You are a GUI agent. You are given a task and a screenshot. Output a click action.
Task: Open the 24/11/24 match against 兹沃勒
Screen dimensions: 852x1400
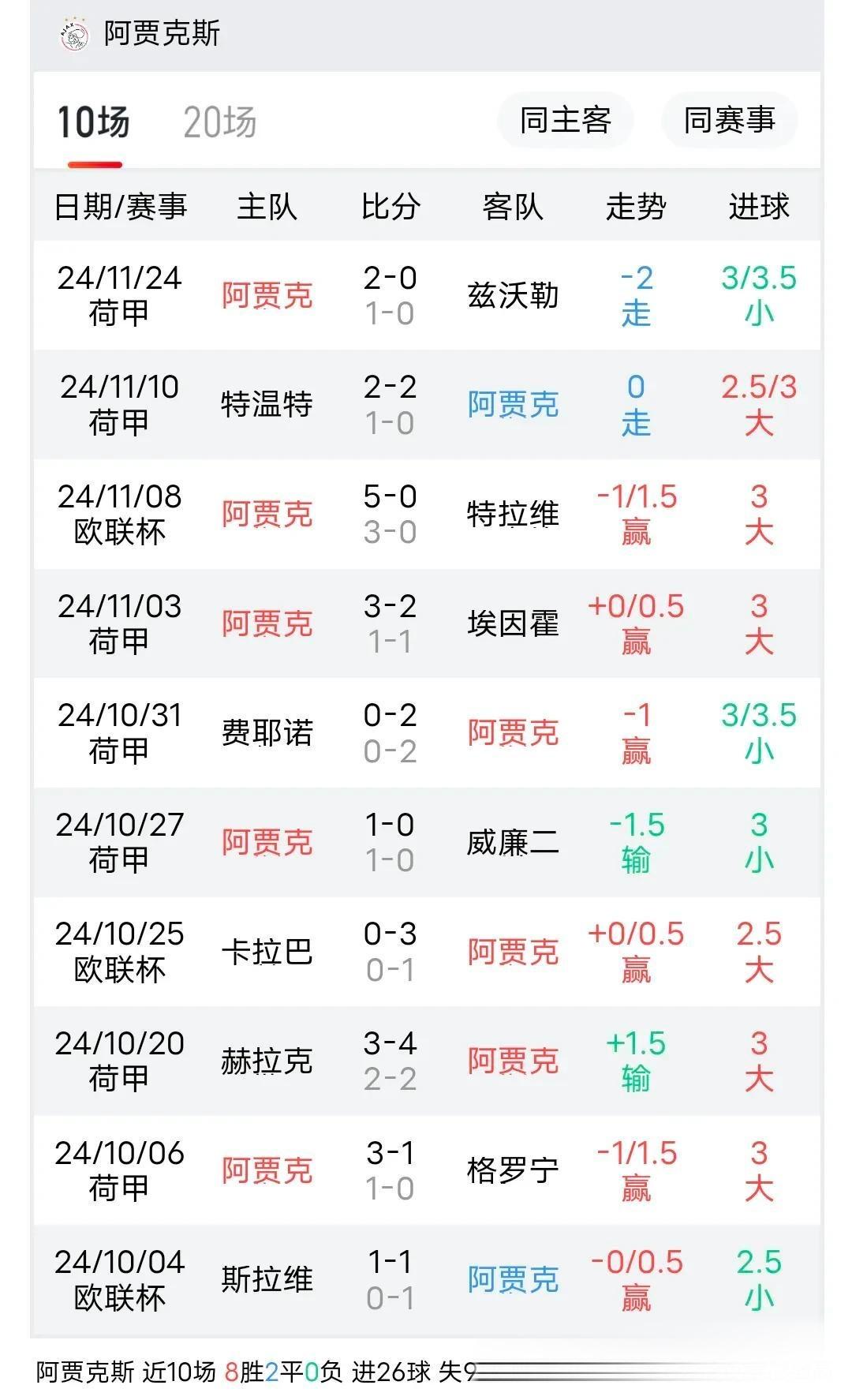[x=426, y=296]
